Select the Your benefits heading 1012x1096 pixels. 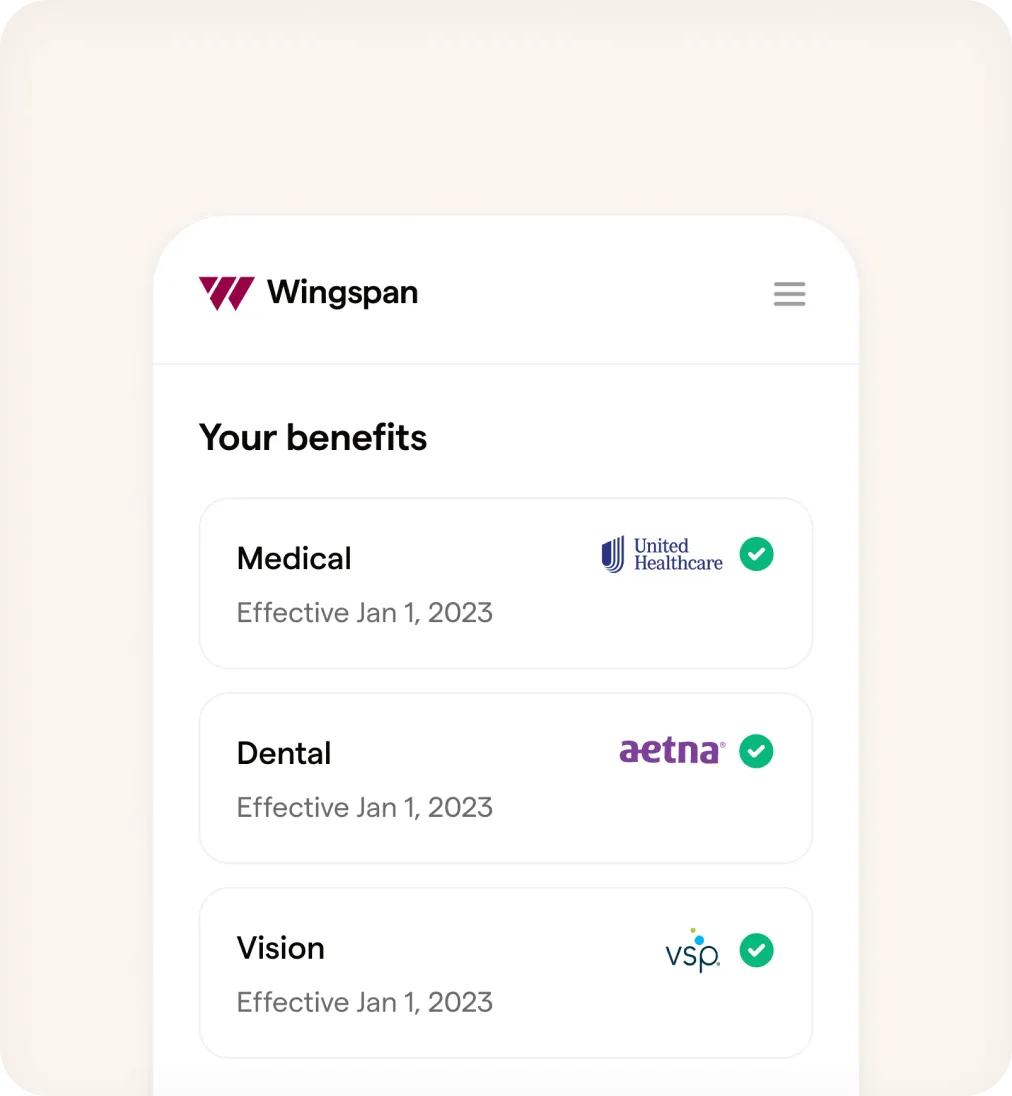click(x=313, y=437)
